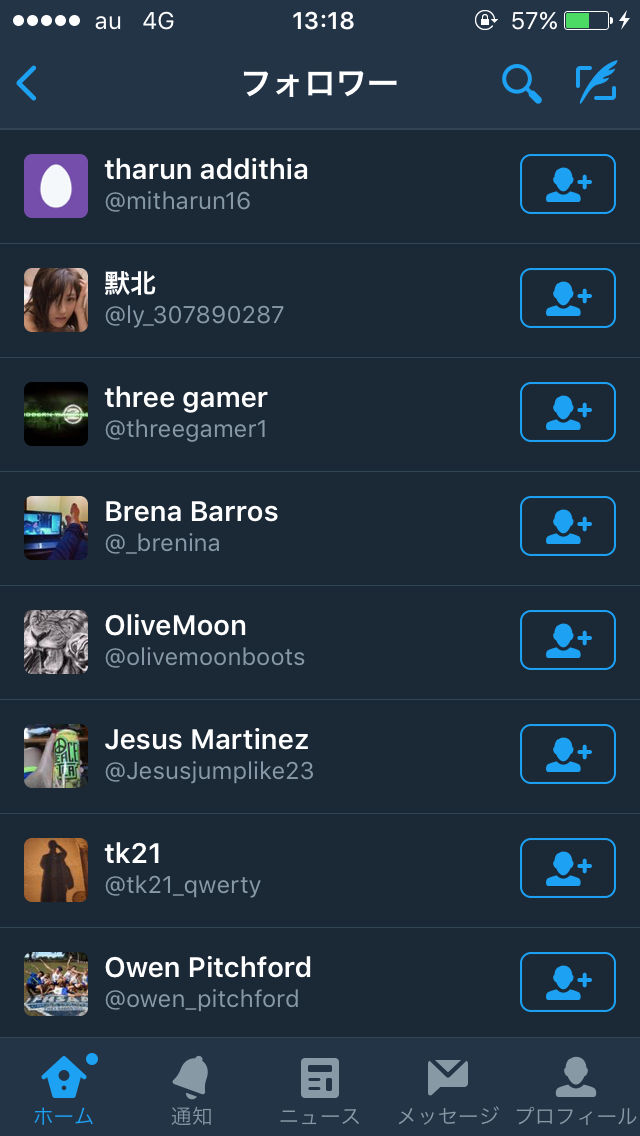Switch to the ニュース tab

click(320, 1088)
